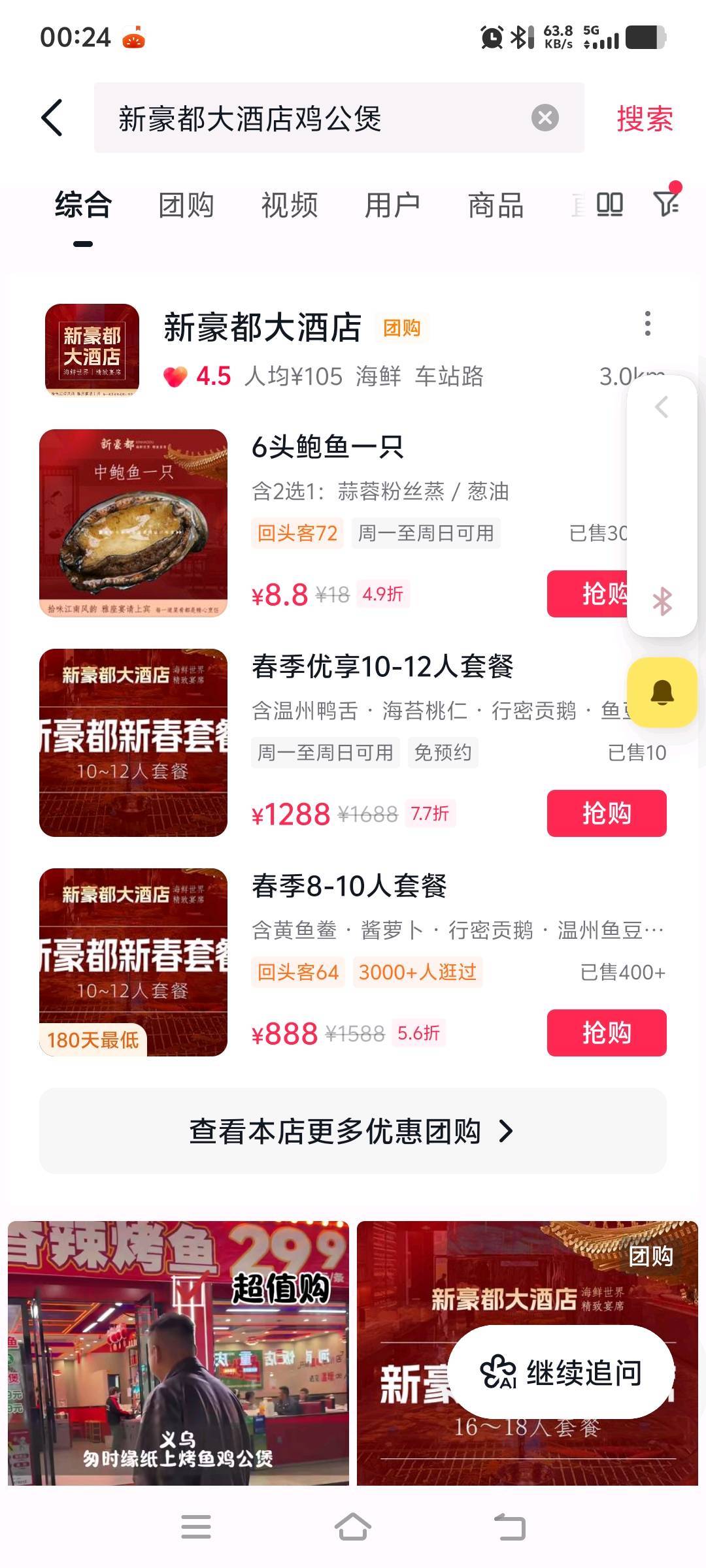Collapse the floating side panel arrow
Screen dimensions: 706x1568
662,407
